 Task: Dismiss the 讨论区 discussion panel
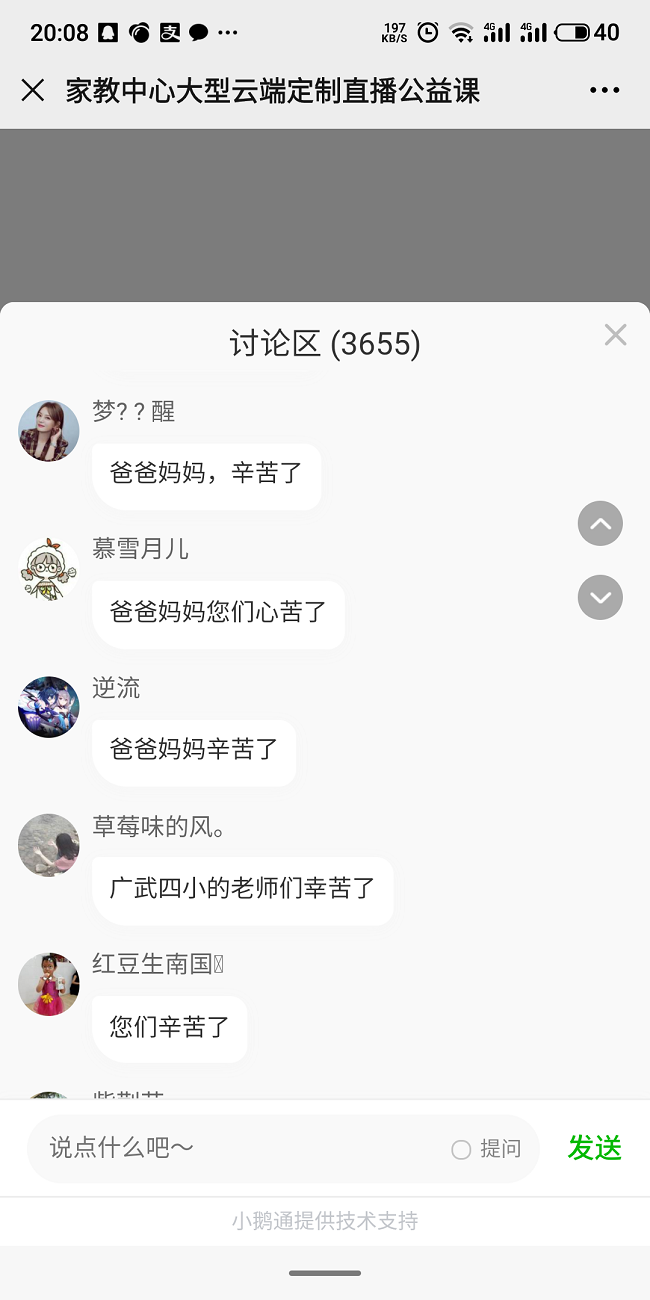(615, 335)
